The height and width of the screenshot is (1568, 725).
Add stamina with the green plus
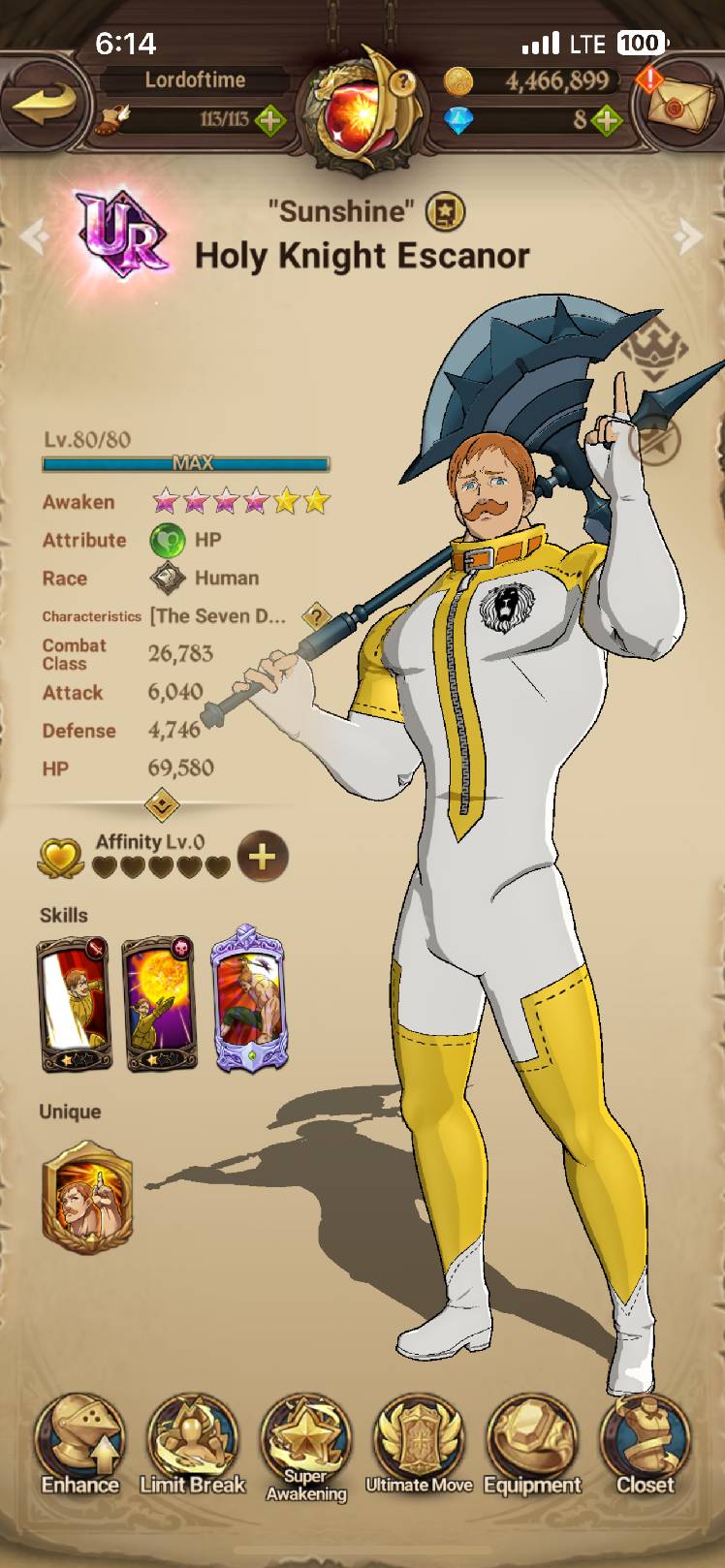tap(269, 120)
